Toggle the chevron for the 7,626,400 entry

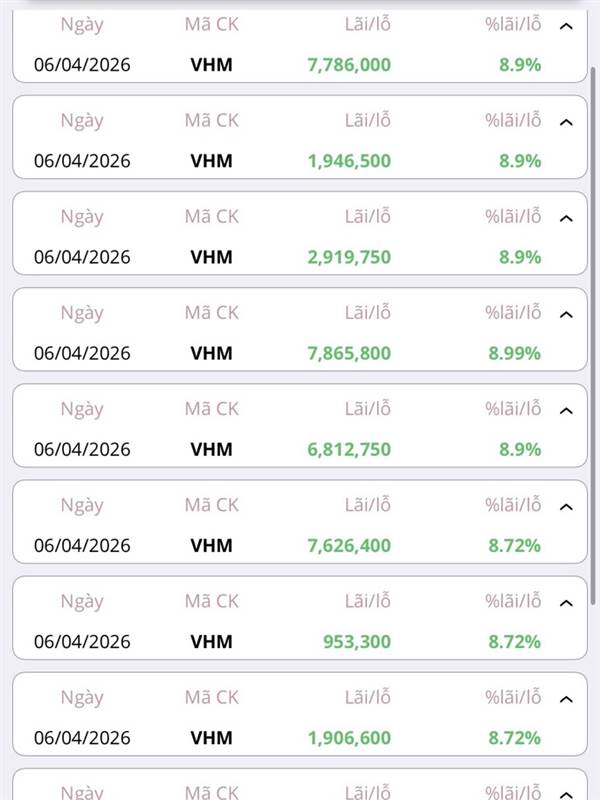click(567, 506)
